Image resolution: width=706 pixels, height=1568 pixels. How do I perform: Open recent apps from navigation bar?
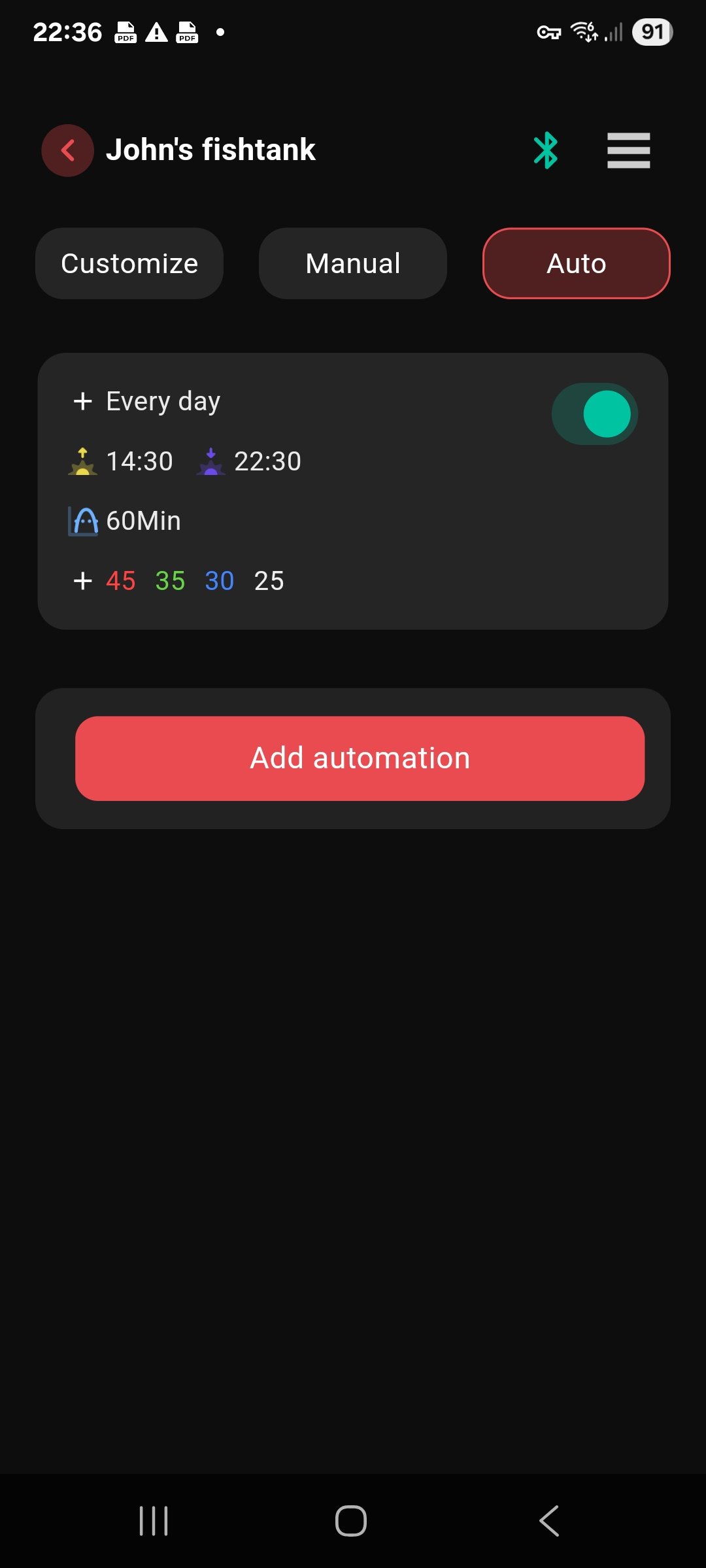[154, 1521]
